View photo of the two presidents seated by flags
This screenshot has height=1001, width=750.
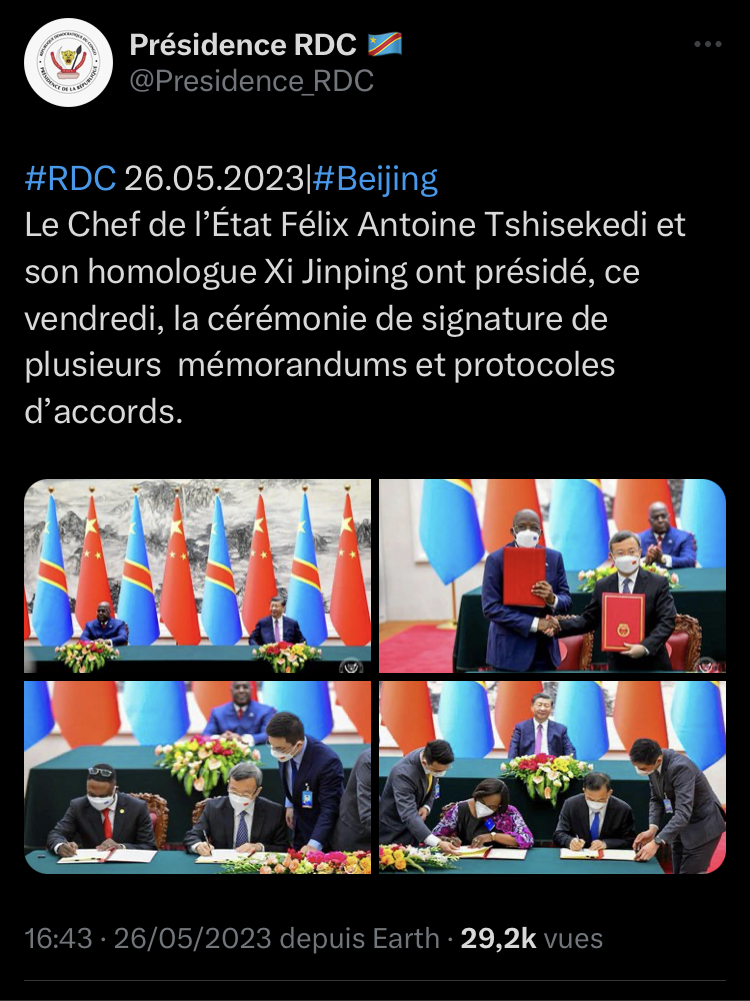[197, 576]
